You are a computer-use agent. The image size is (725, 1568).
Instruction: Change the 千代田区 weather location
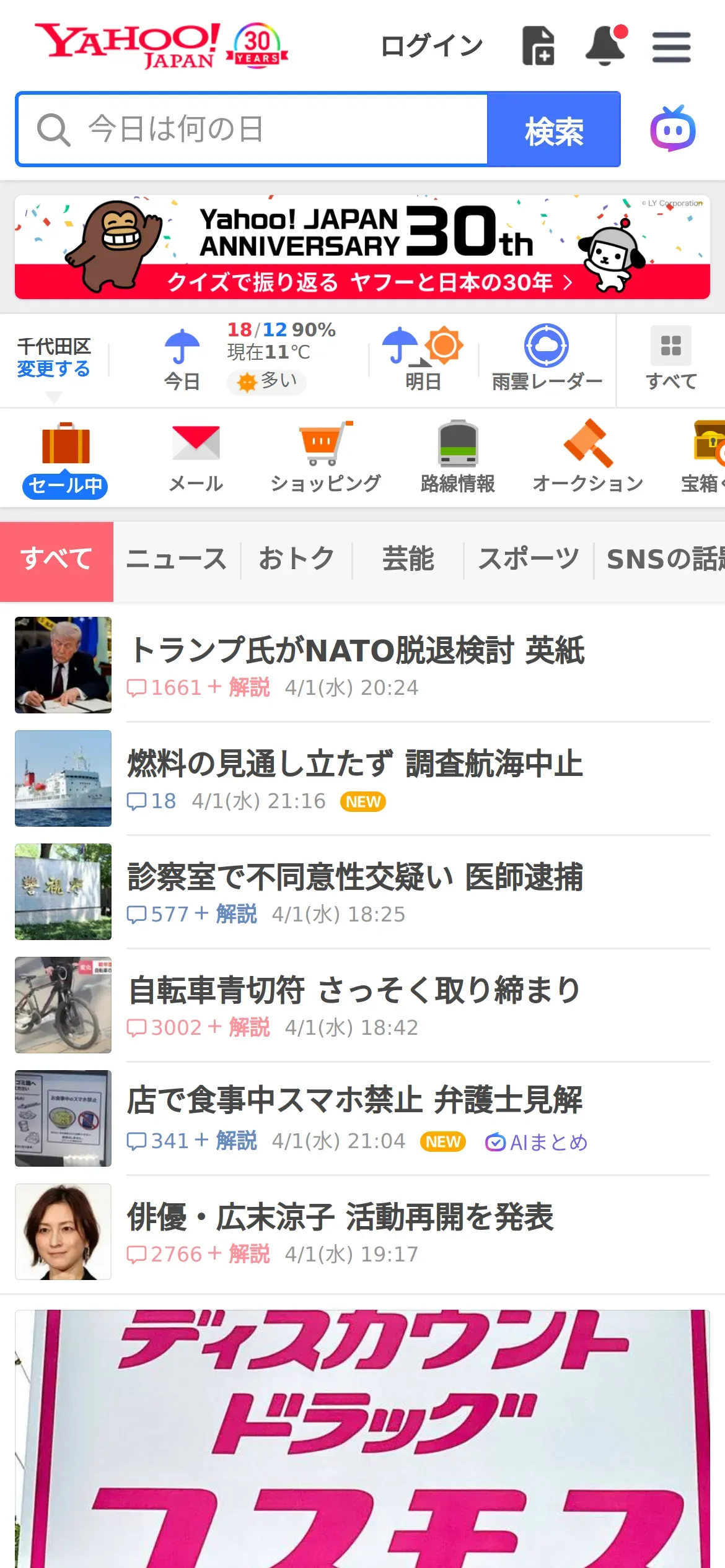click(53, 368)
